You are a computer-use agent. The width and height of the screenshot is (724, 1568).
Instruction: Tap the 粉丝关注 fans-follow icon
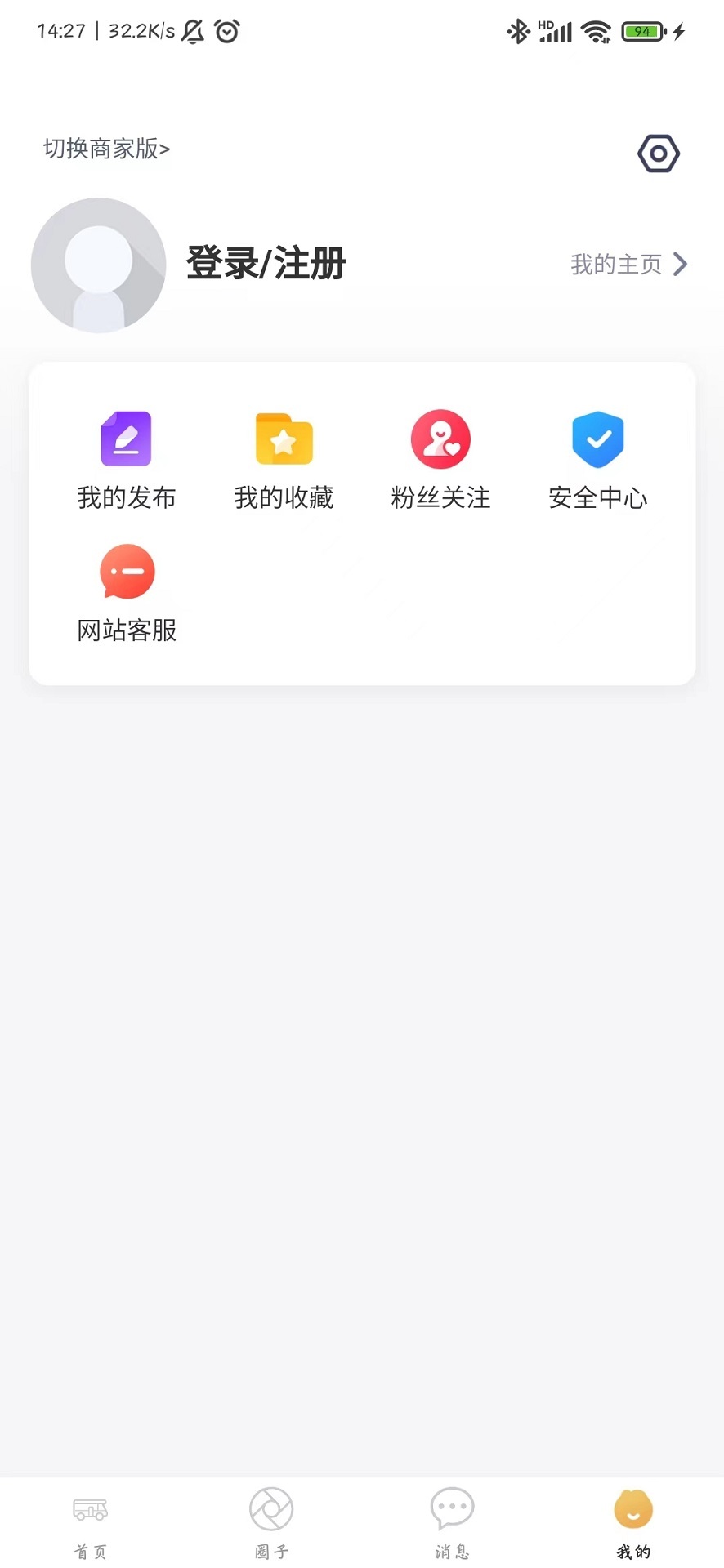point(440,439)
